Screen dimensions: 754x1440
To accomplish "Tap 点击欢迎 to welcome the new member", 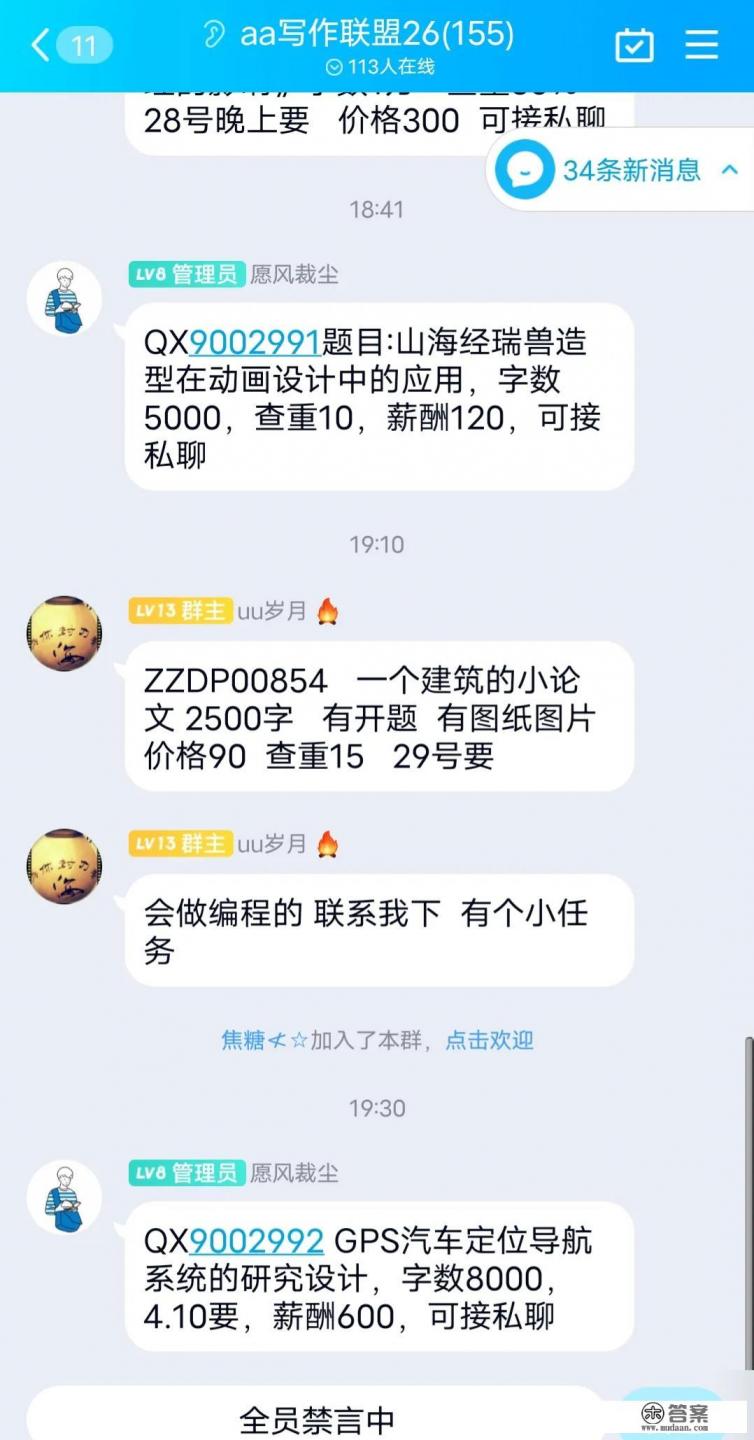I will point(491,1041).
